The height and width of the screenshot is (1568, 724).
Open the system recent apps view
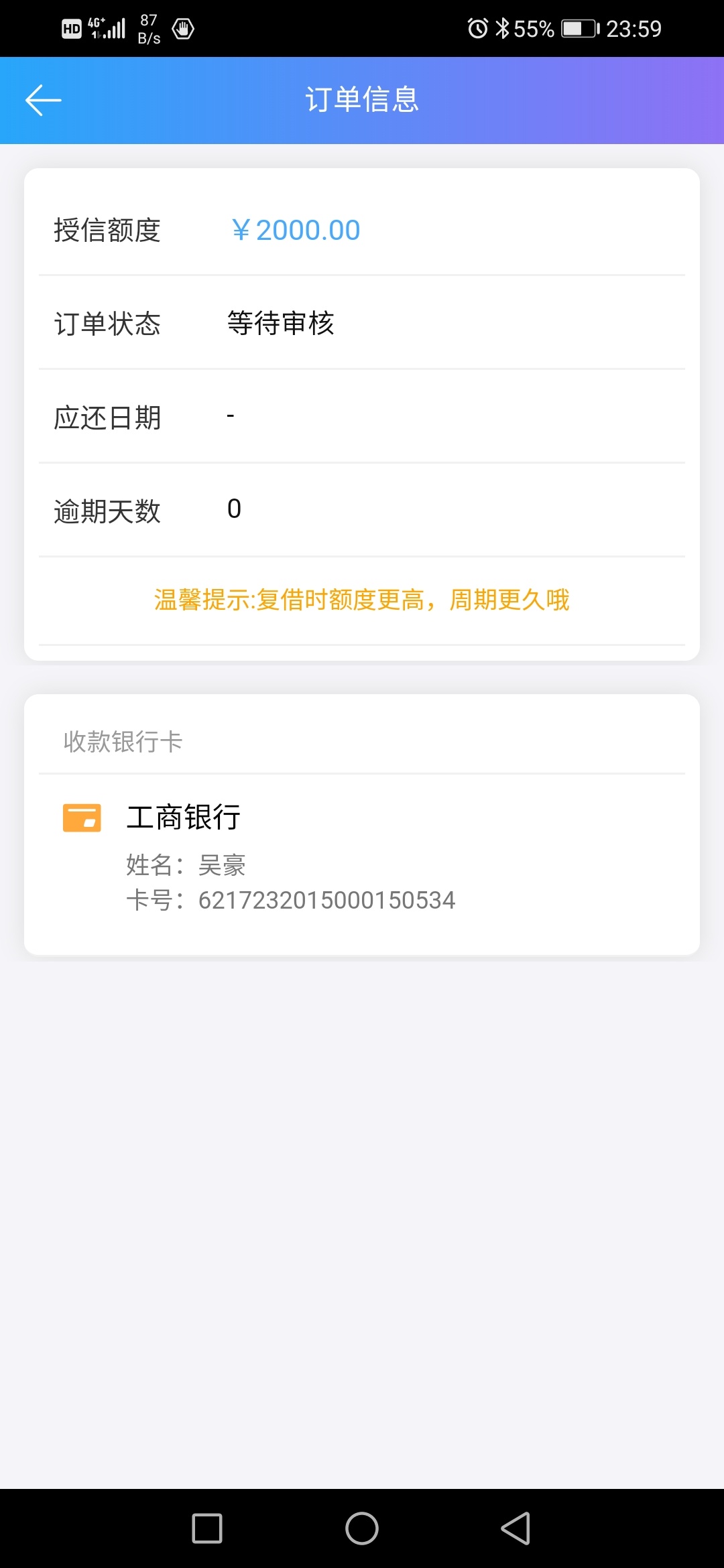[207, 1528]
